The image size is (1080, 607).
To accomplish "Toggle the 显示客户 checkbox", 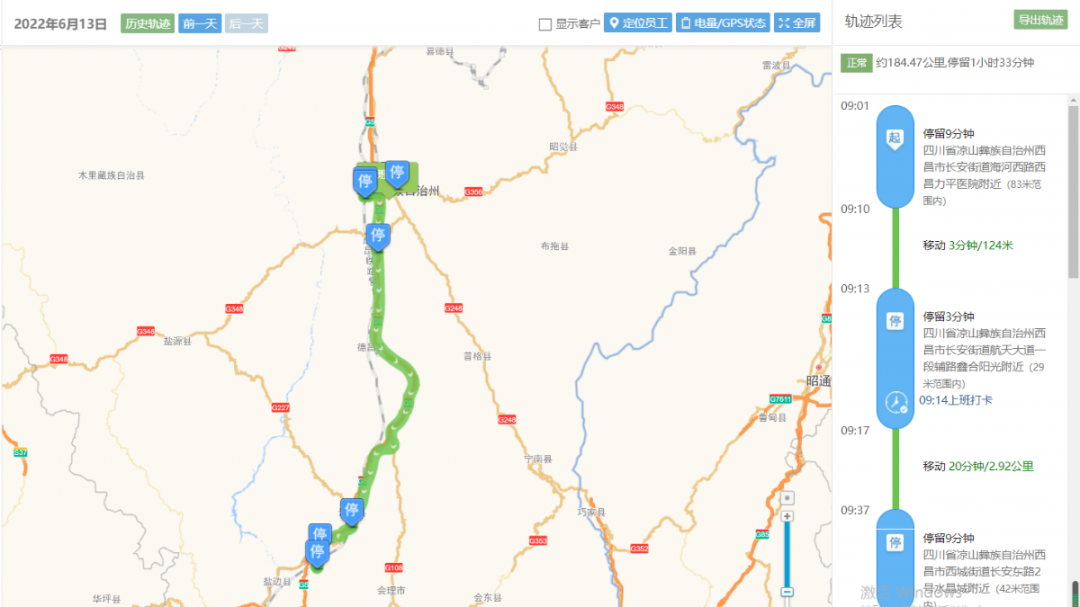I will click(x=545, y=24).
